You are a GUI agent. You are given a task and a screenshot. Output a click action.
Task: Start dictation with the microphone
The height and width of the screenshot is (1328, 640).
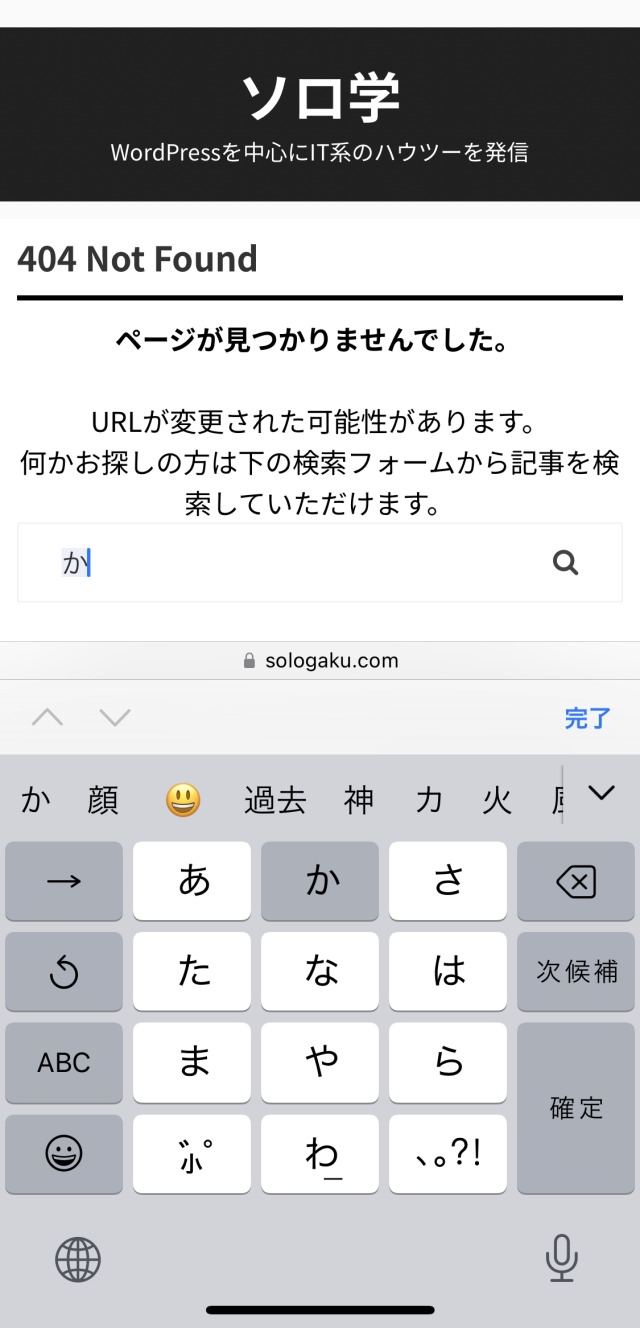[x=561, y=1258]
